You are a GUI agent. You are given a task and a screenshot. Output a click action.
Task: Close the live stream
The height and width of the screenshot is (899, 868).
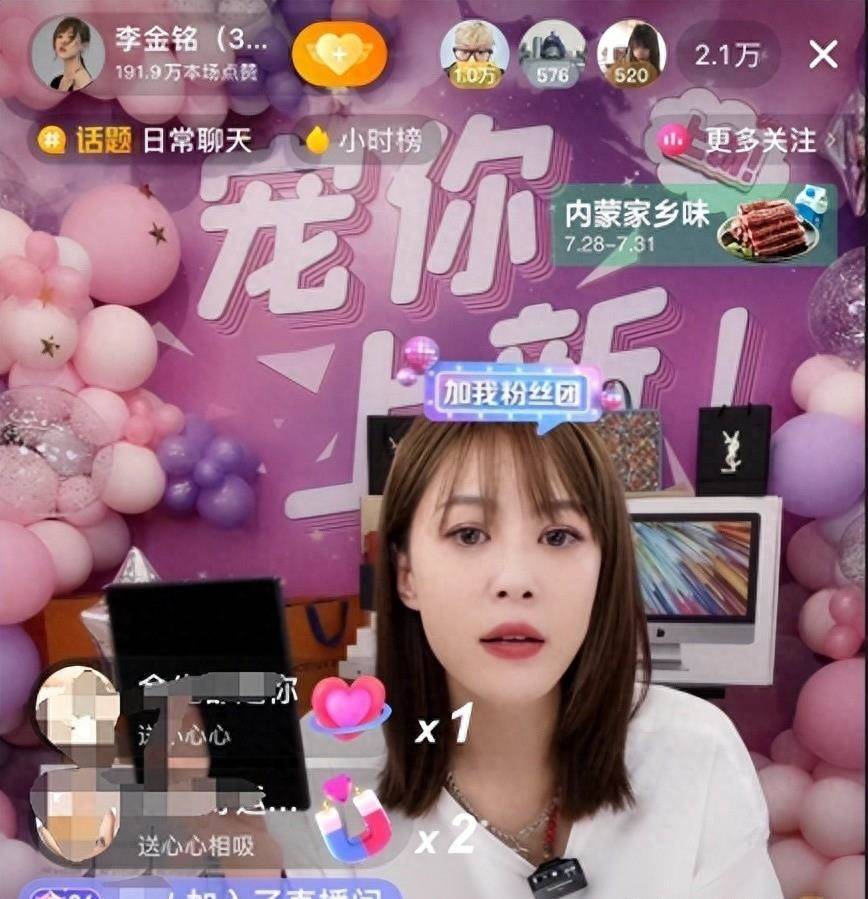(x=823, y=55)
